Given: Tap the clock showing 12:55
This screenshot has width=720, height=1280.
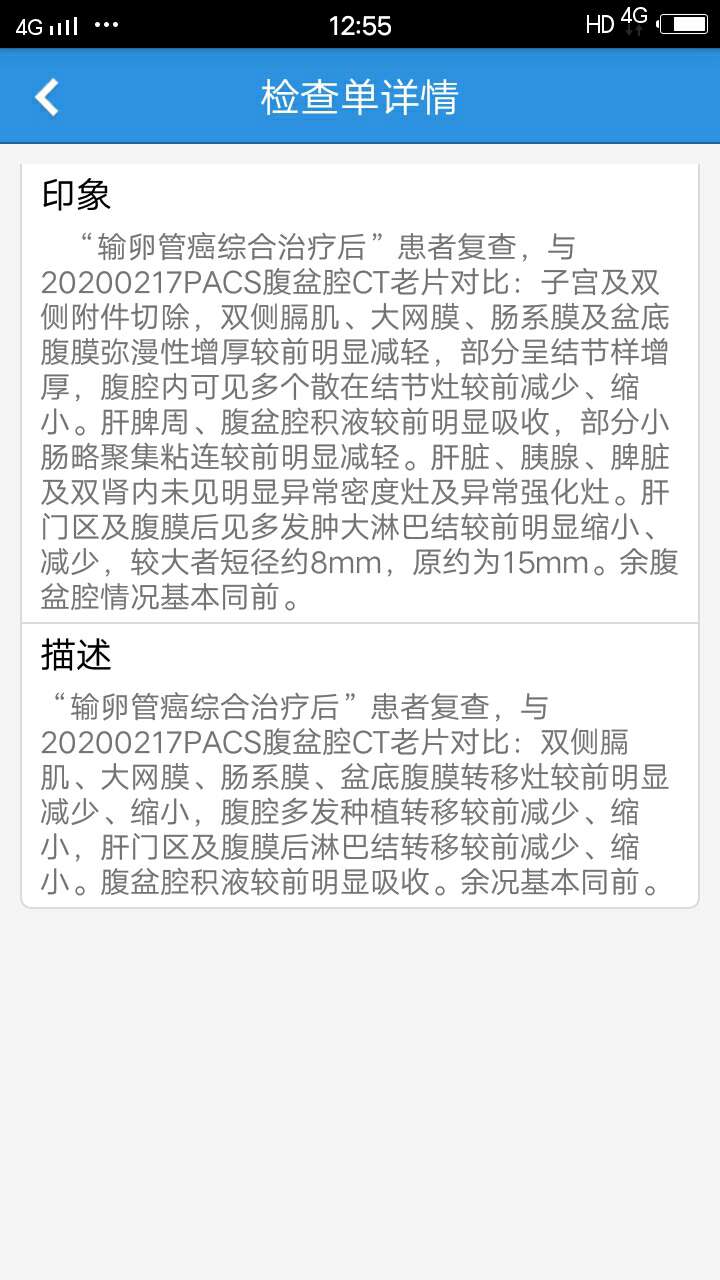Looking at the screenshot, I should (360, 22).
